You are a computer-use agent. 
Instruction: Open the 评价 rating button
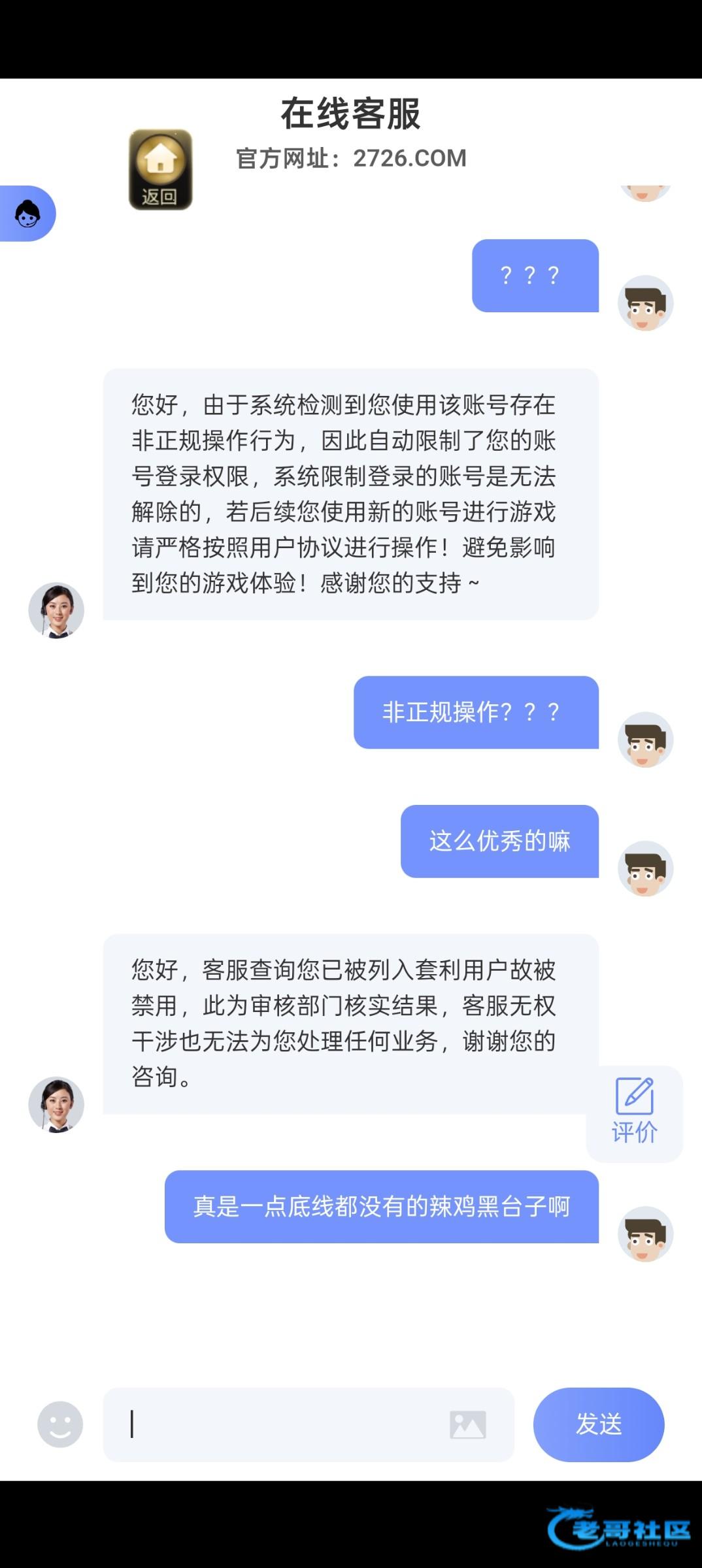[634, 1113]
